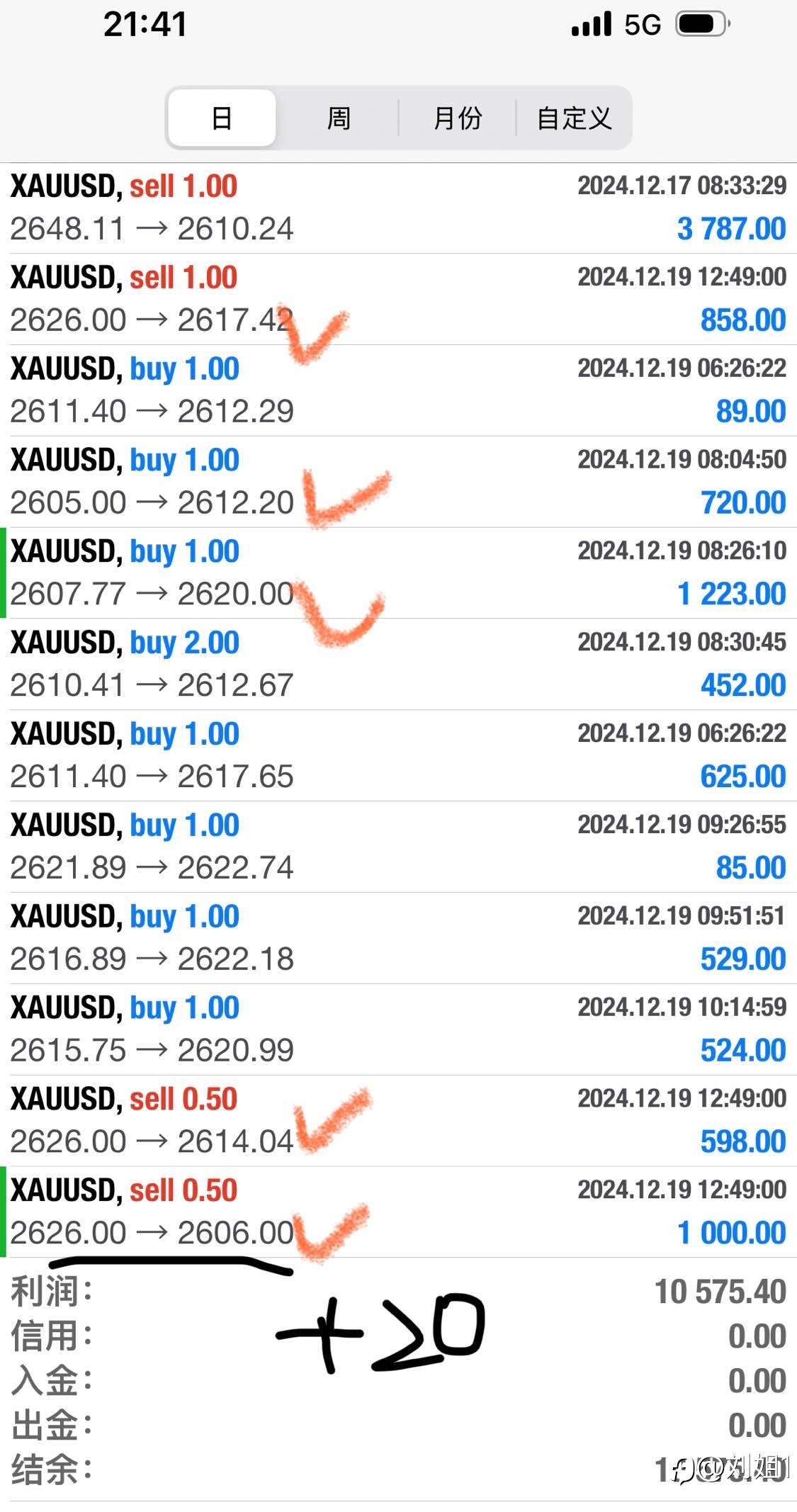Image resolution: width=797 pixels, height=1512 pixels.
Task: Select the 日 (day) period tab
Action: click(222, 118)
